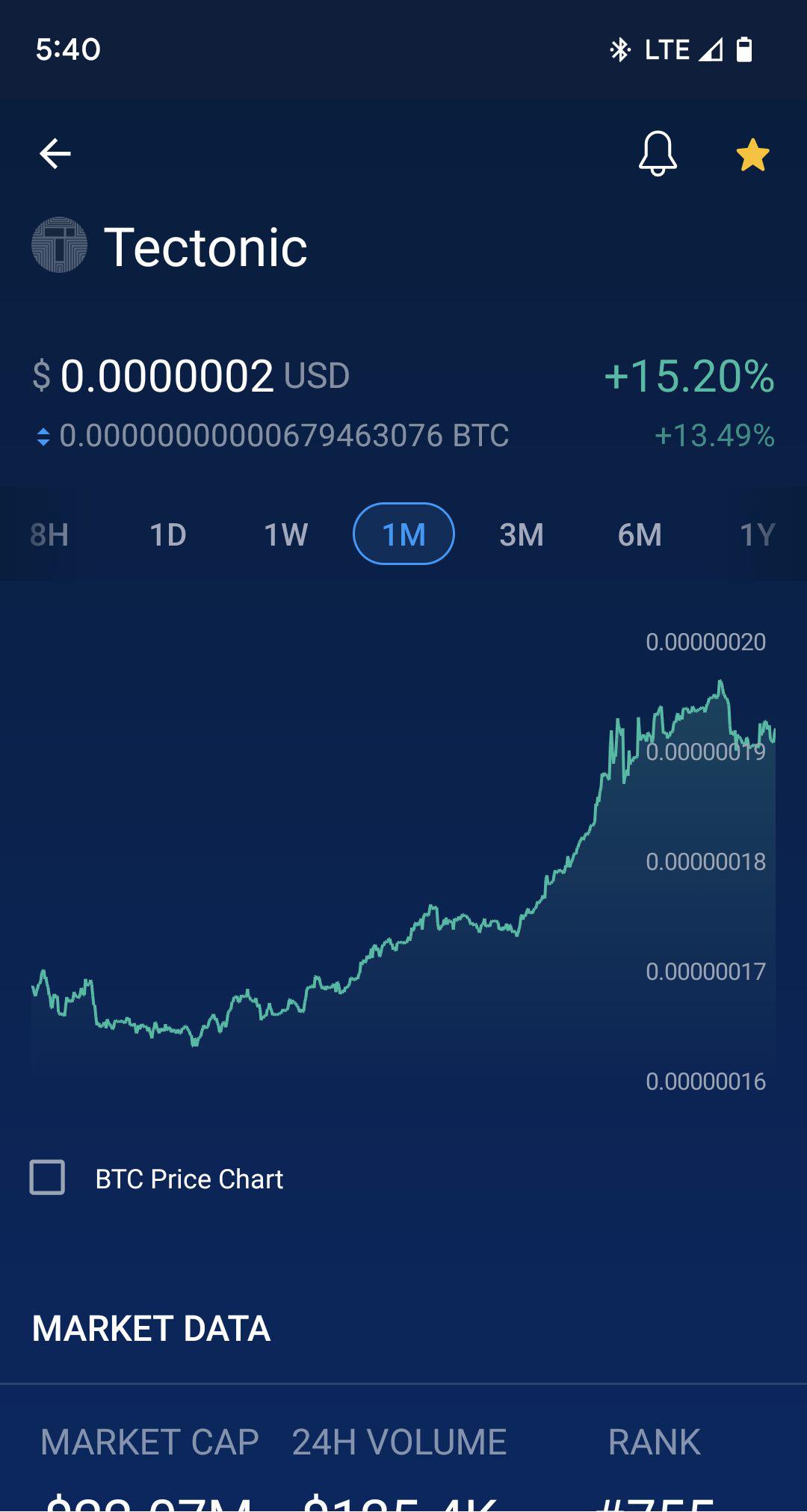
Task: Switch the chart to the 8H range
Action: [x=49, y=534]
